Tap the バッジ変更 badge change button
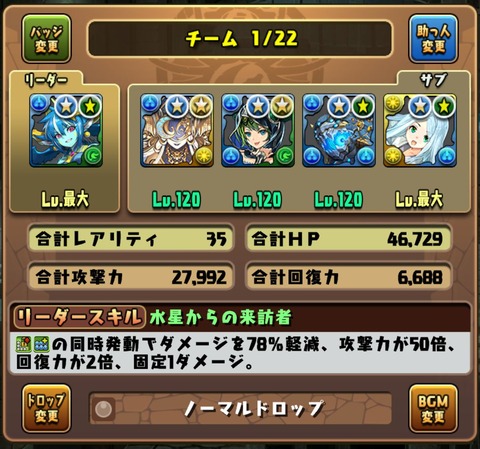This screenshot has width=480, height=449. (x=46, y=39)
